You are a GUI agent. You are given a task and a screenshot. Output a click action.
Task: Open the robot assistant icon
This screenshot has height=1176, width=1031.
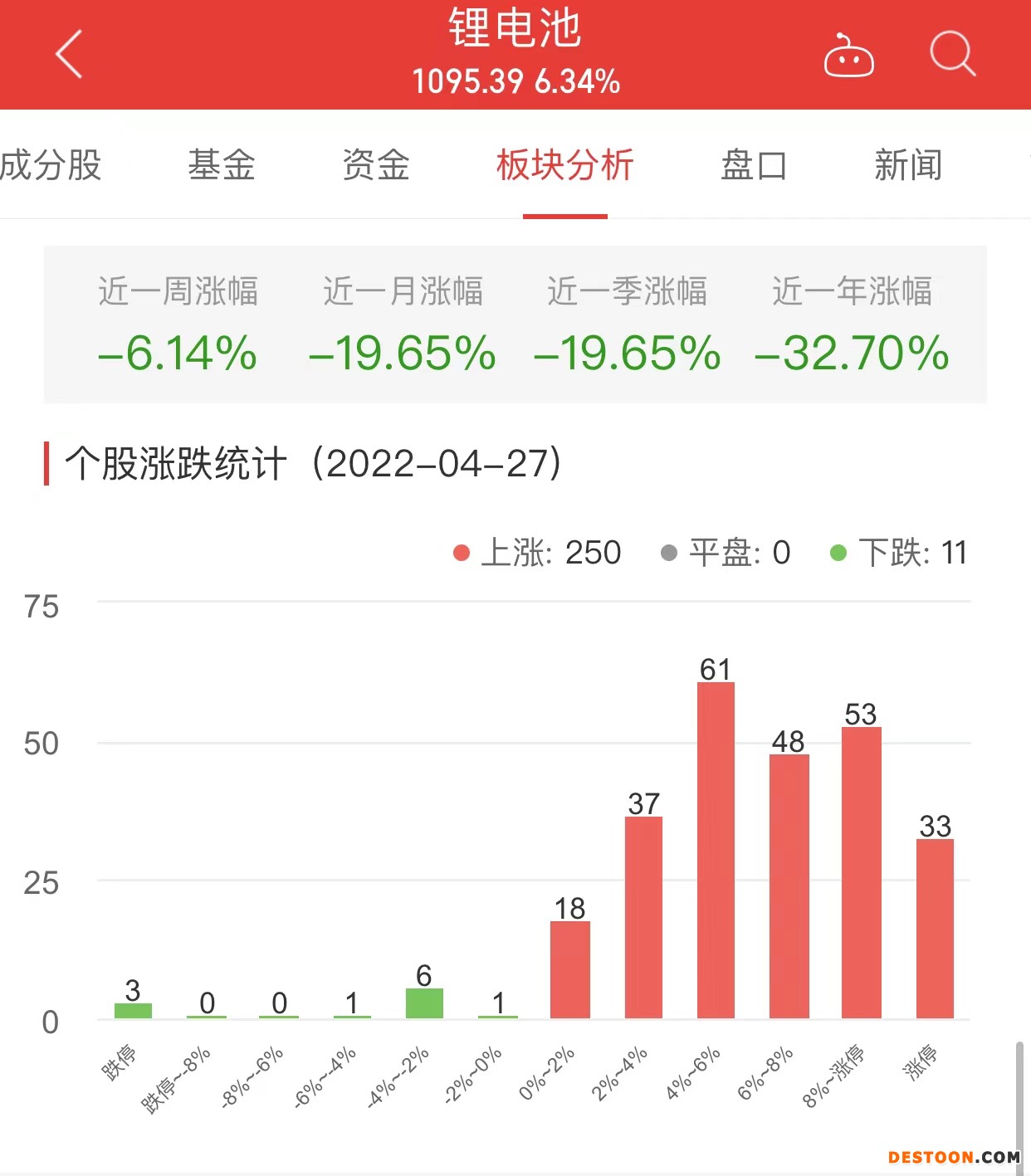(x=848, y=56)
